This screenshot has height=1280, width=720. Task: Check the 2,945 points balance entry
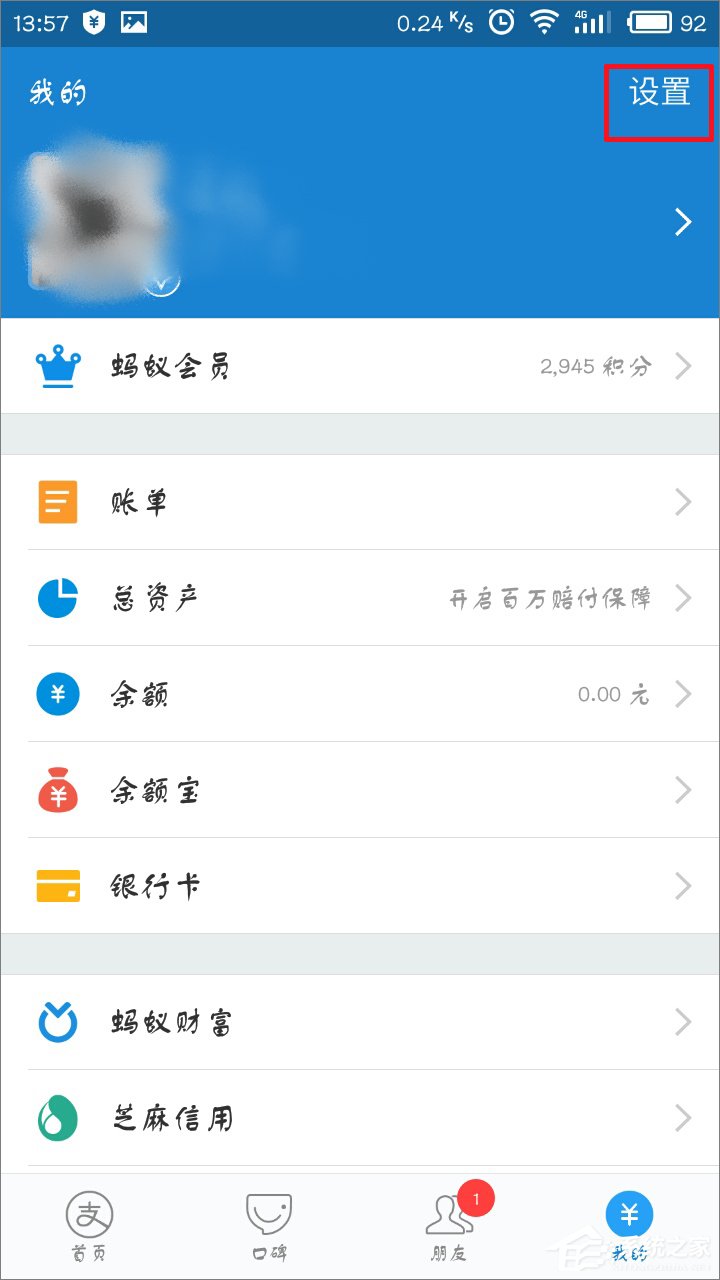click(x=600, y=366)
